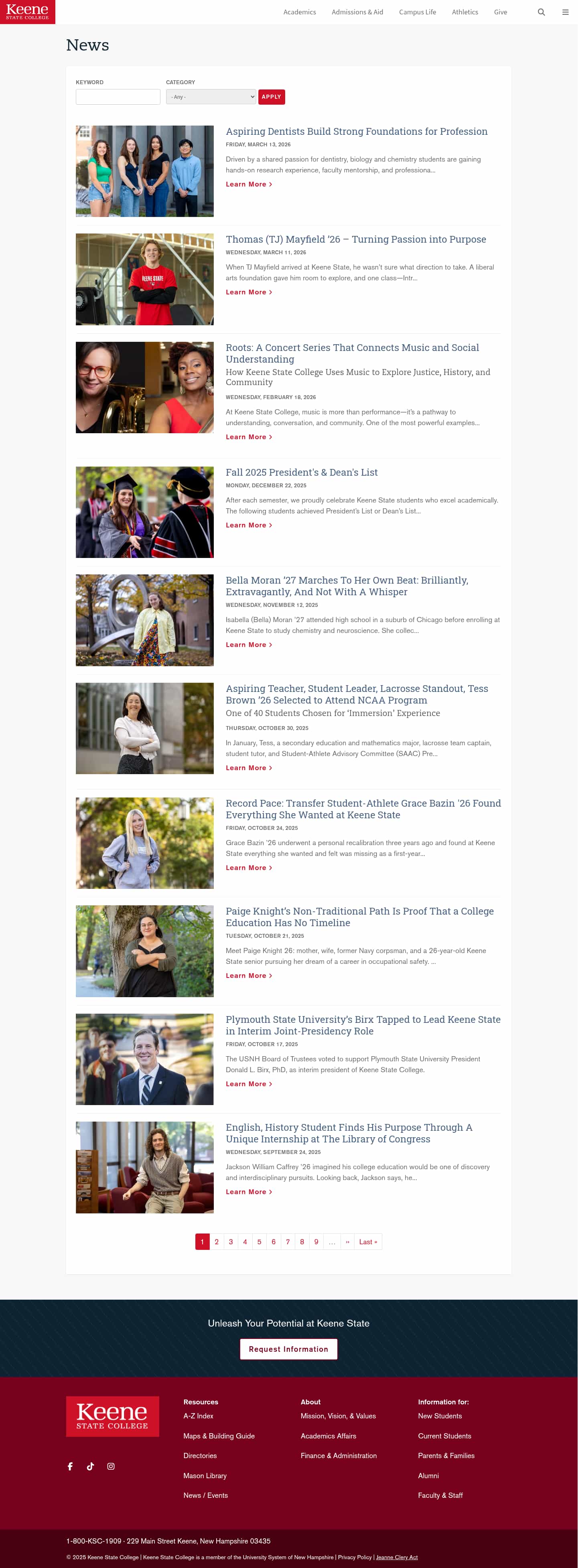Tap Learn More under TJ Mayfield story
578x1568 pixels.
tap(248, 292)
